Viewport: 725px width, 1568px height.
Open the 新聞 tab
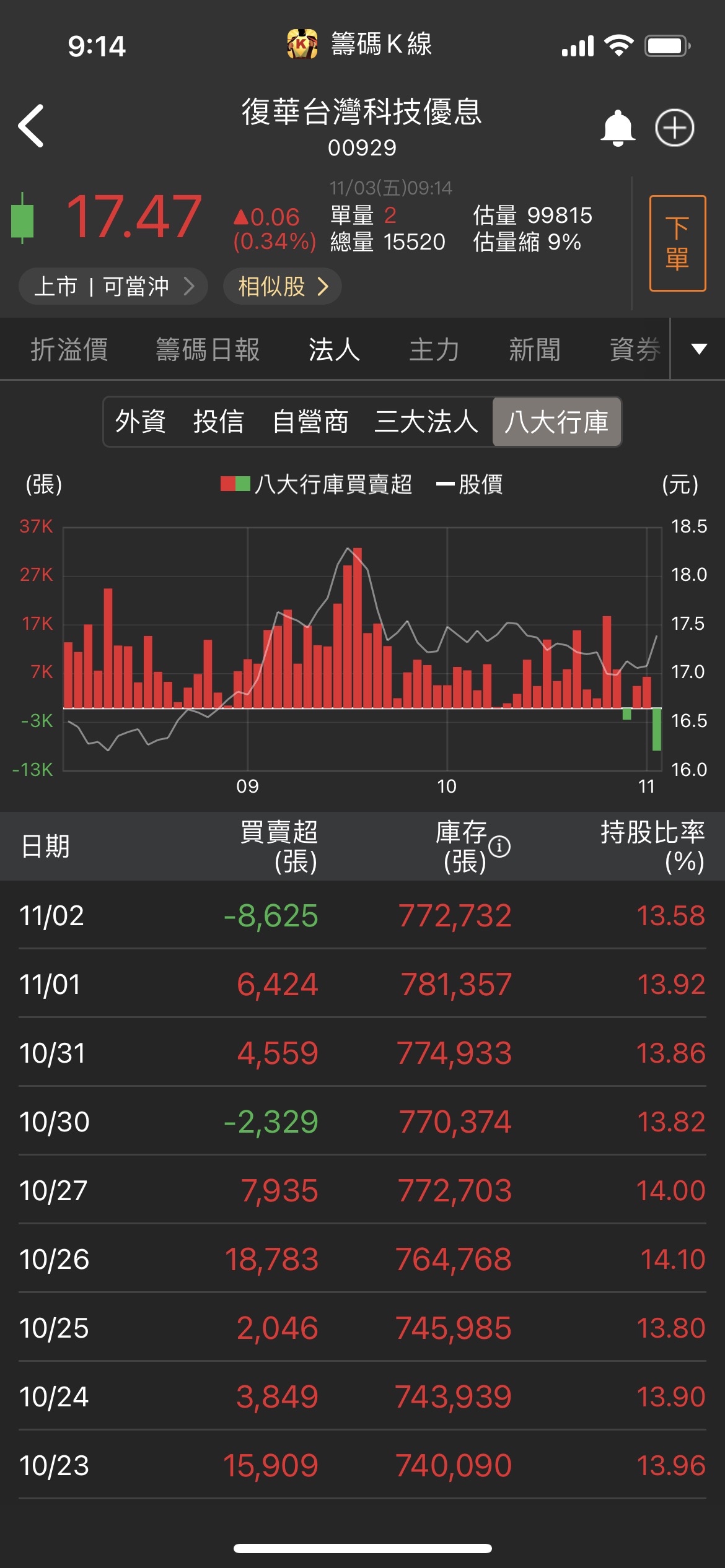coord(535,349)
